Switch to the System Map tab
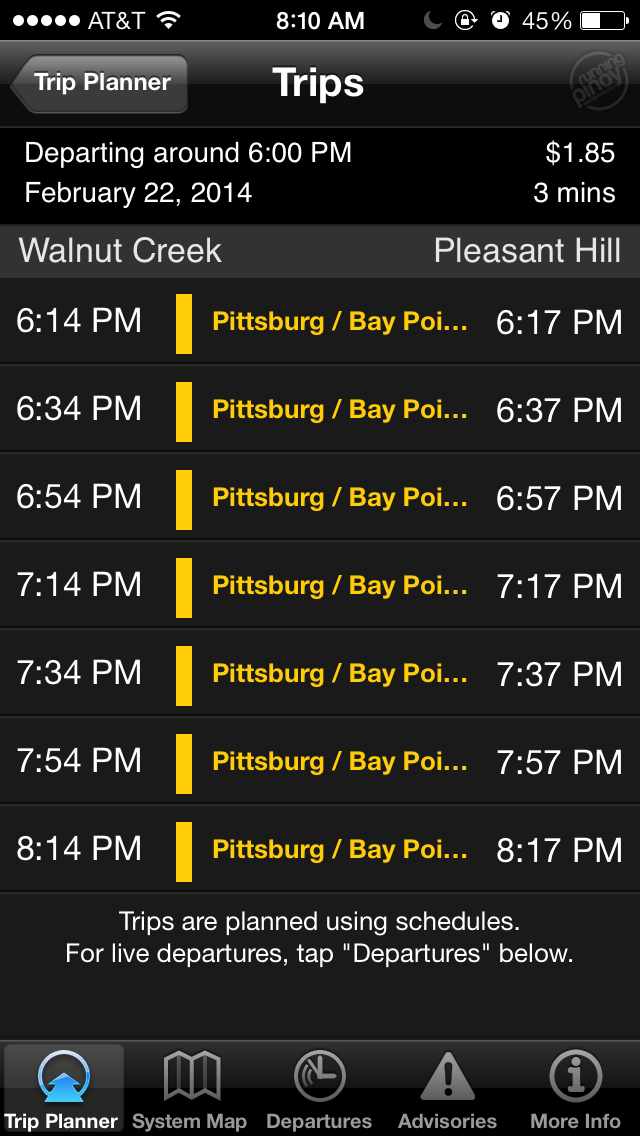The height and width of the screenshot is (1136, 640). (x=190, y=1090)
